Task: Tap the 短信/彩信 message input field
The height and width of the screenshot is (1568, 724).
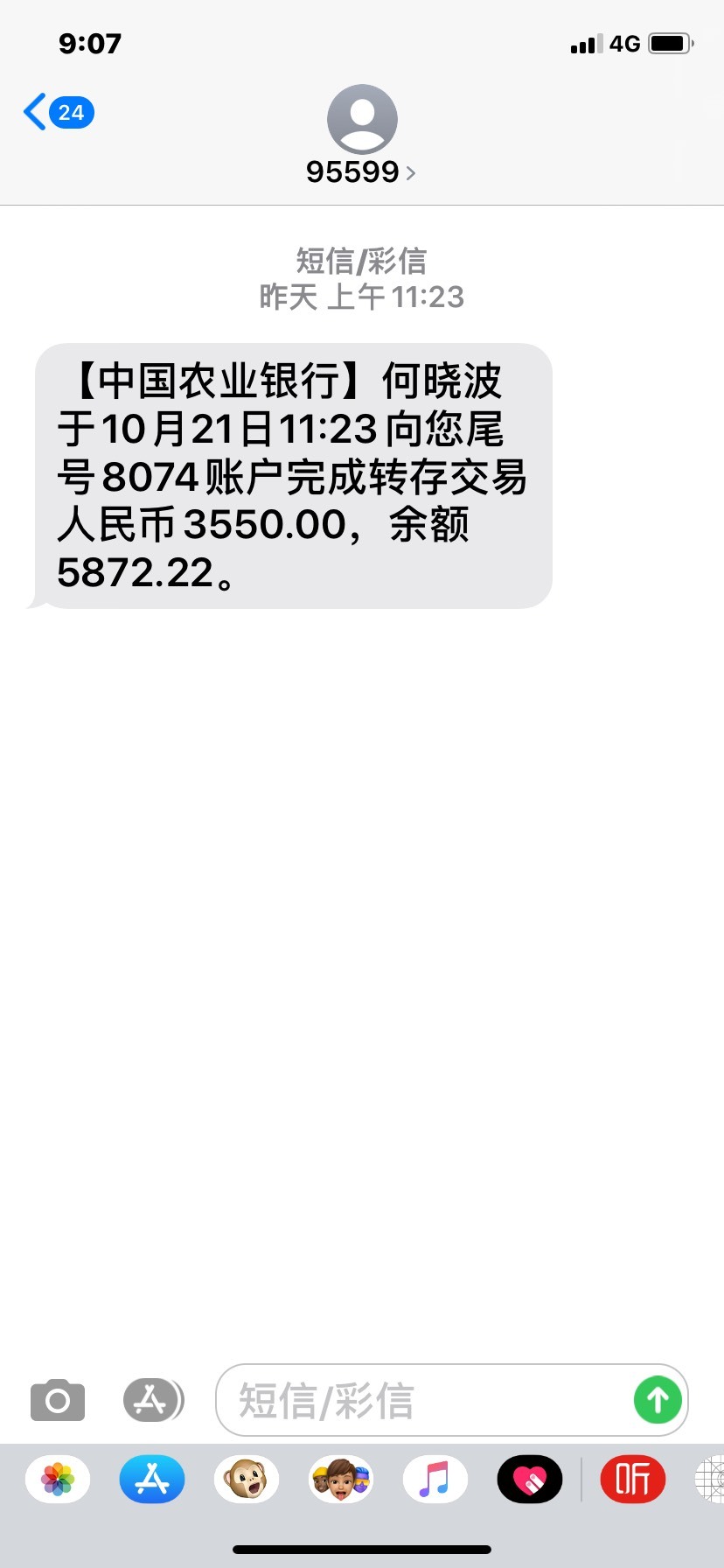Action: point(424,1400)
